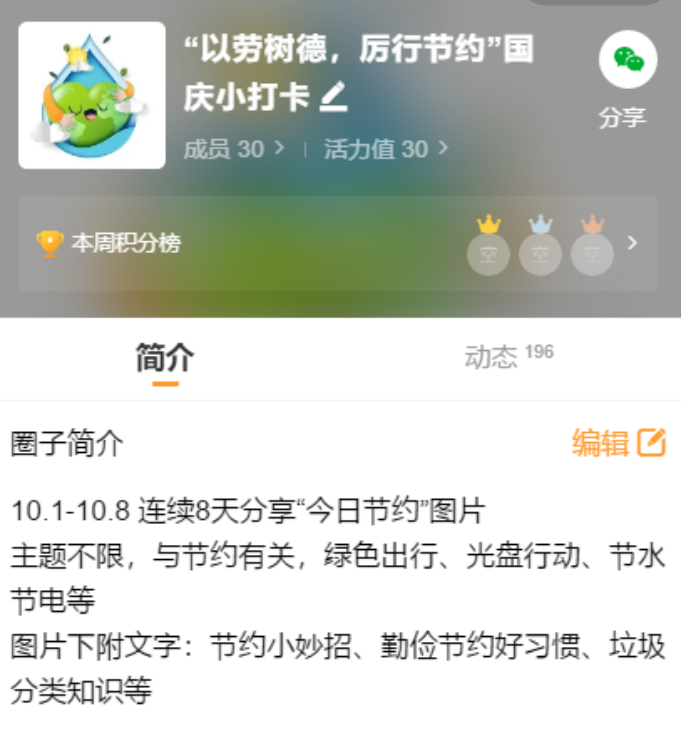Tap 编辑 to edit circle introduction
This screenshot has width=682, height=732.
(x=618, y=442)
